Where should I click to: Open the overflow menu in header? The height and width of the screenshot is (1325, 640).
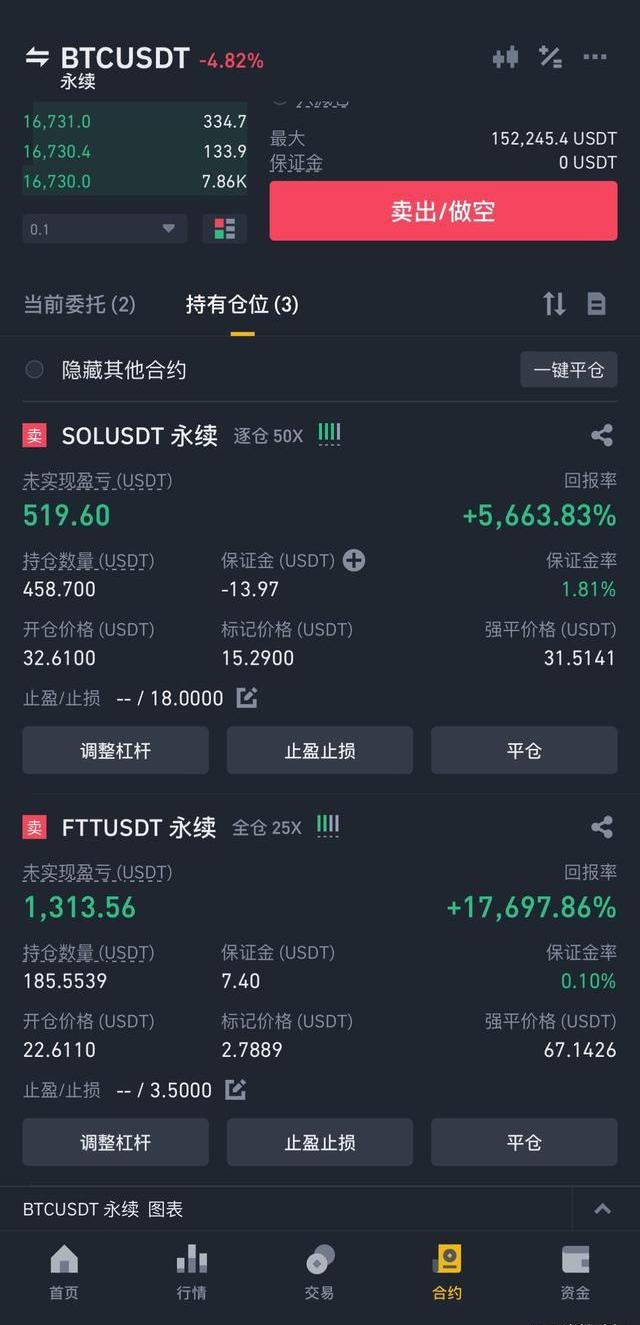(595, 57)
